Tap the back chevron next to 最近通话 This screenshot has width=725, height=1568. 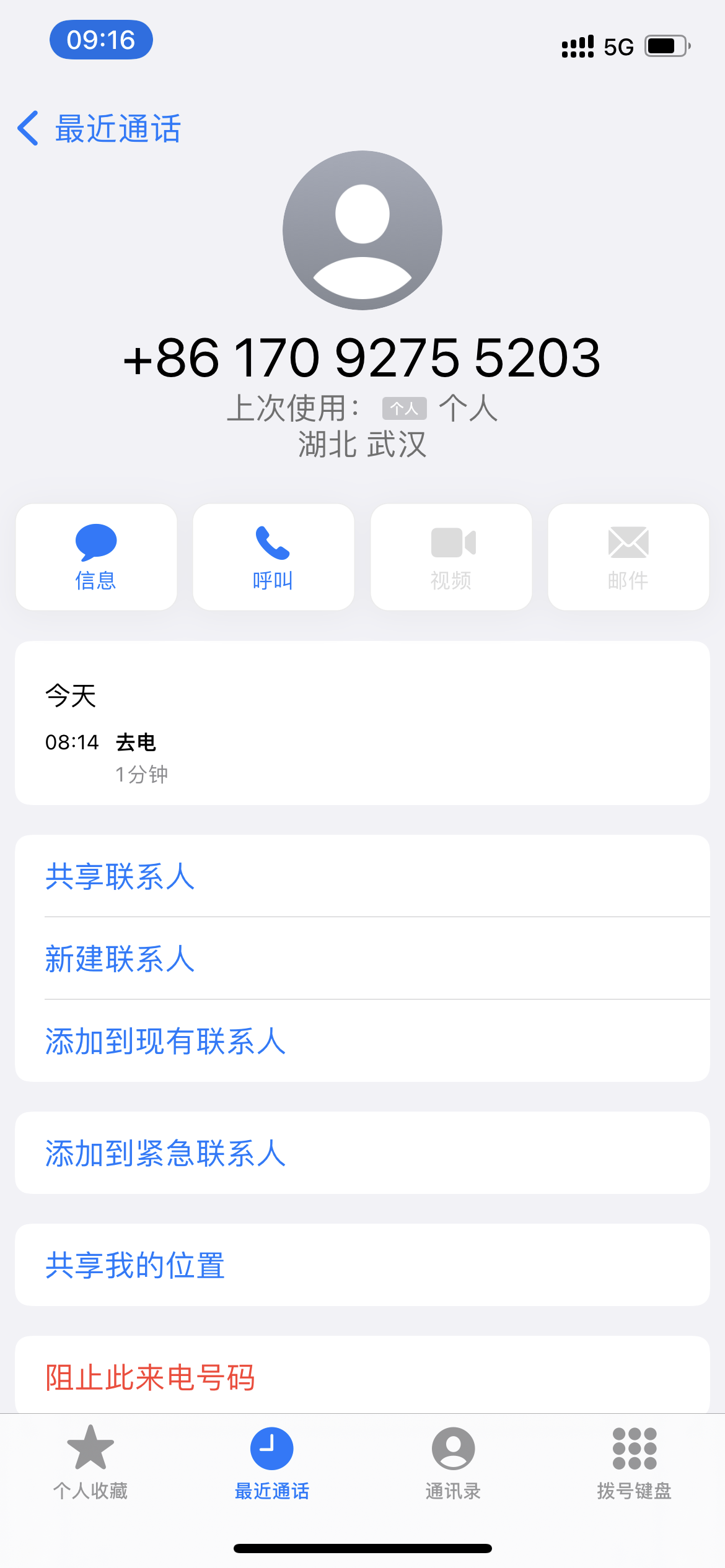coord(27,128)
